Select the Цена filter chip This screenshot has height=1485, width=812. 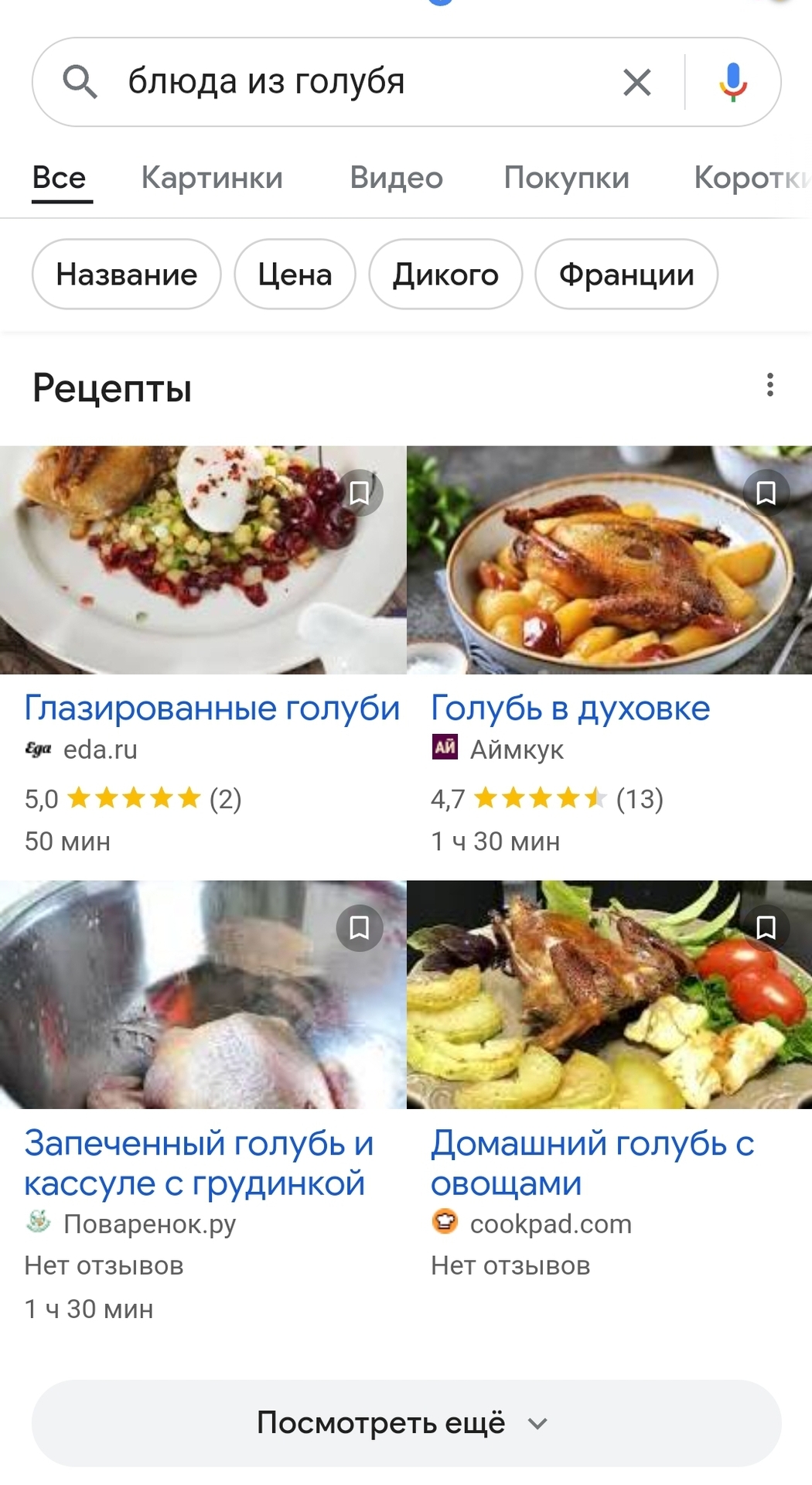(x=295, y=275)
